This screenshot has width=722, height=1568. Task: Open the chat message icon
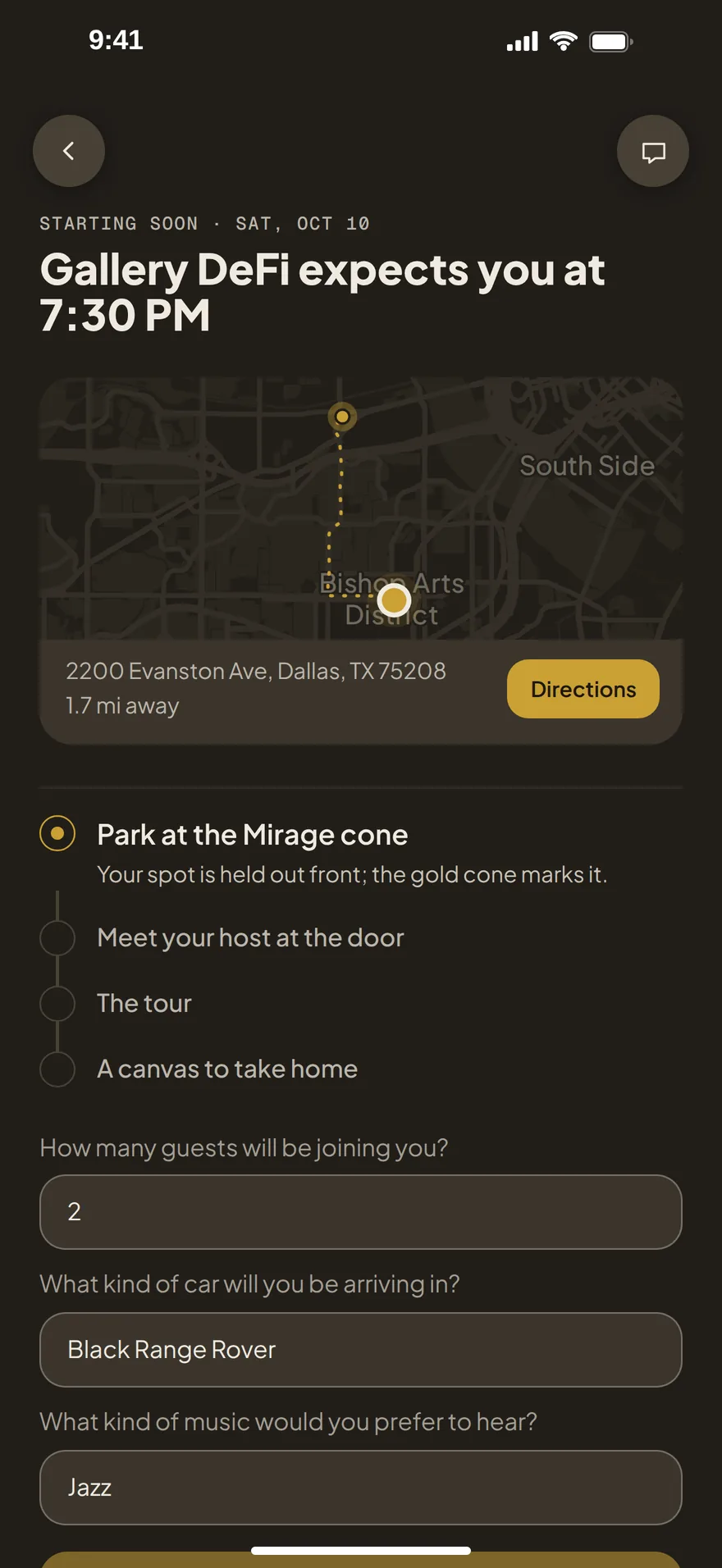[653, 151]
